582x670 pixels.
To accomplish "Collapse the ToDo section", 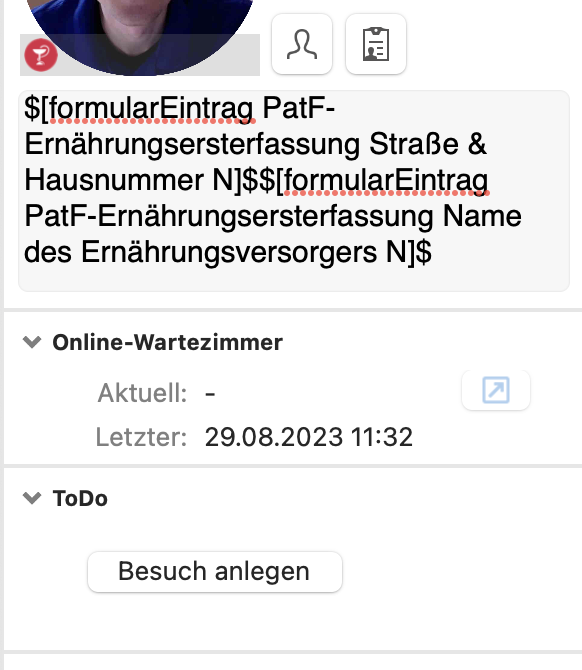I will point(32,498).
